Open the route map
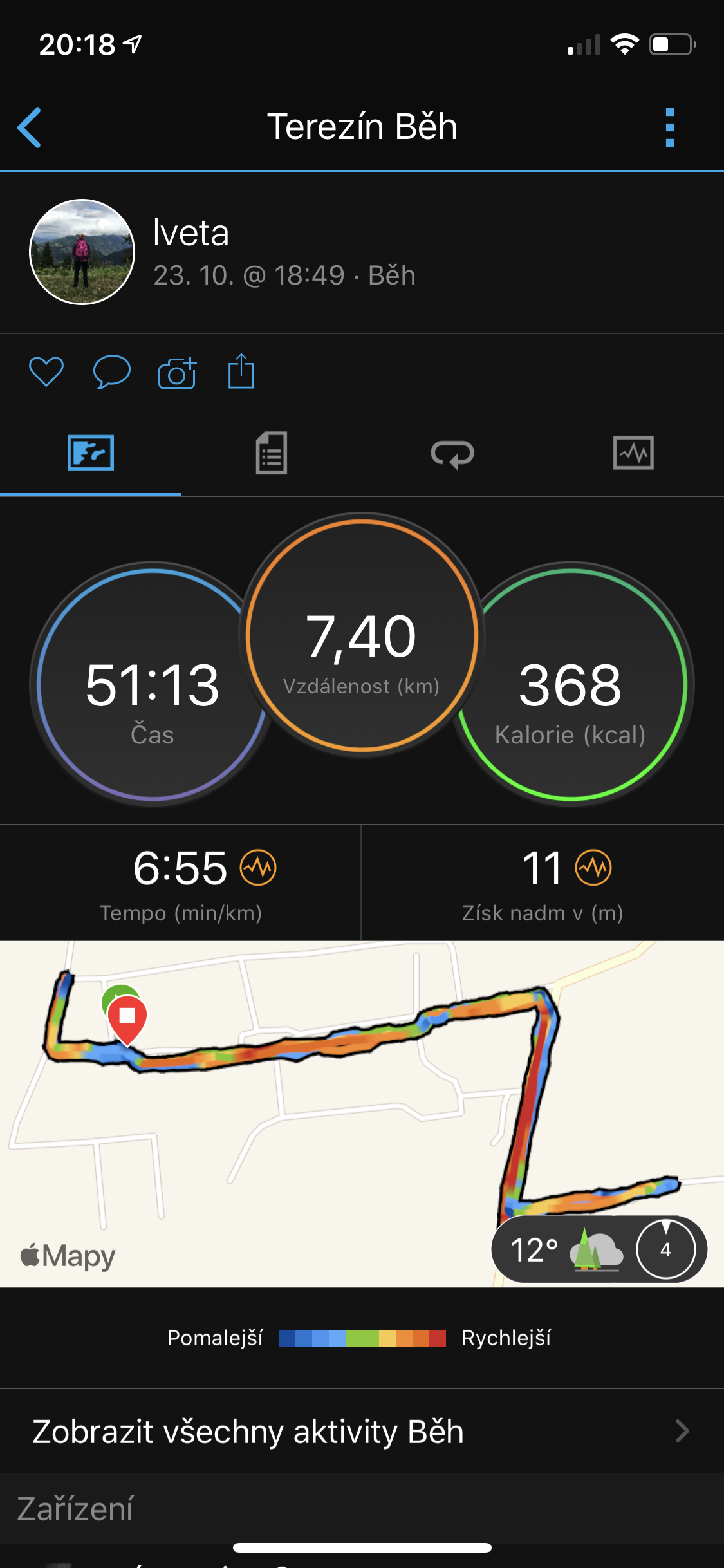The height and width of the screenshot is (1568, 724). [x=362, y=1114]
